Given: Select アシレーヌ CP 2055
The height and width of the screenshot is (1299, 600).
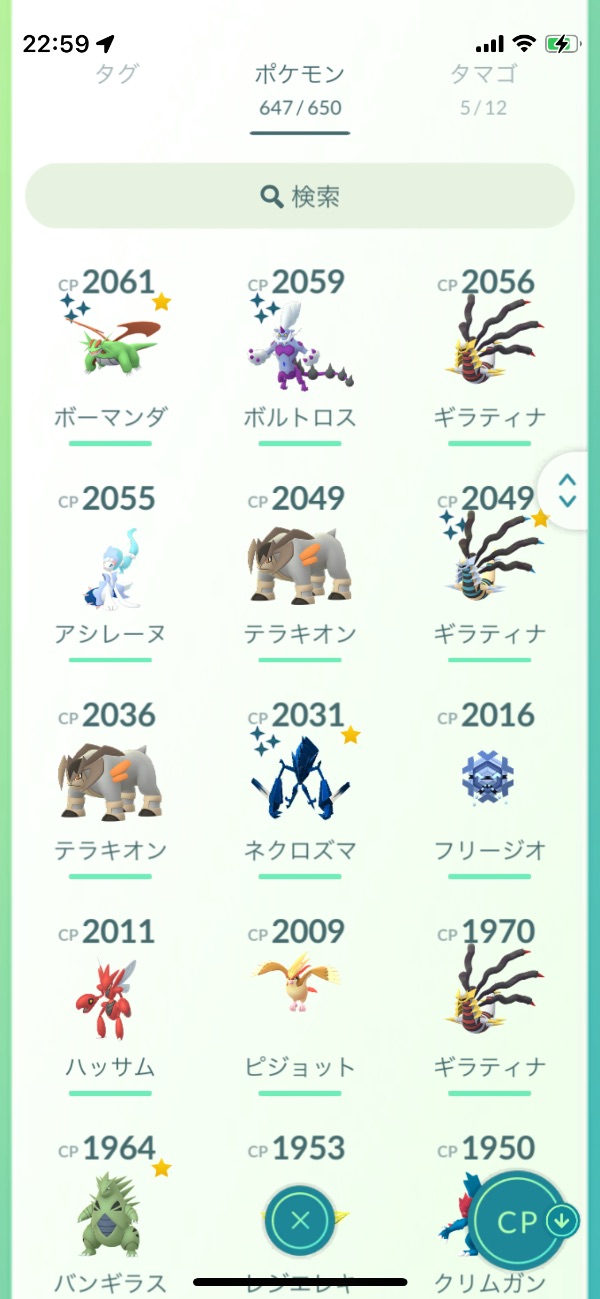Looking at the screenshot, I should point(110,564).
